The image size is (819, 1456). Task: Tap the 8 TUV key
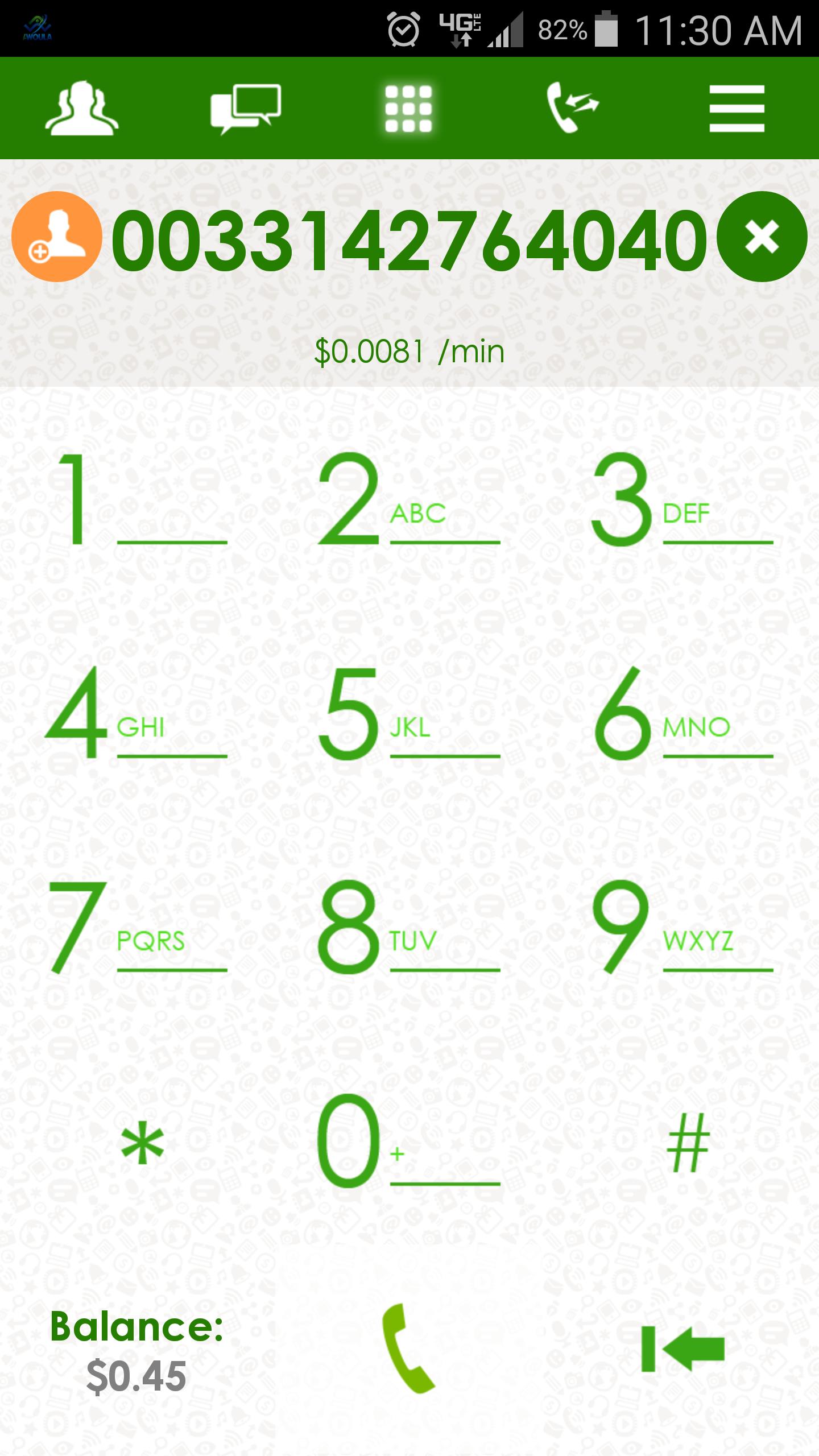pyautogui.click(x=408, y=927)
